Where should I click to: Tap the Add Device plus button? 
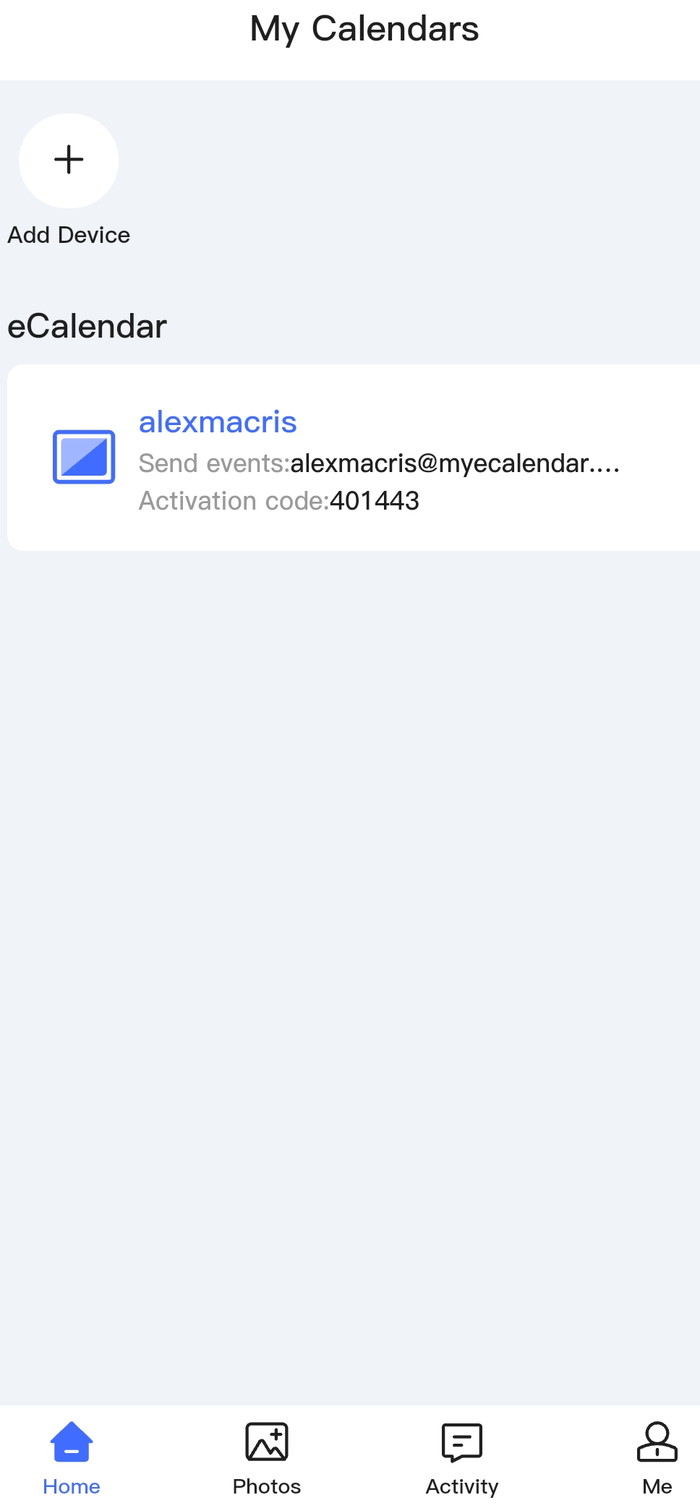tap(68, 161)
